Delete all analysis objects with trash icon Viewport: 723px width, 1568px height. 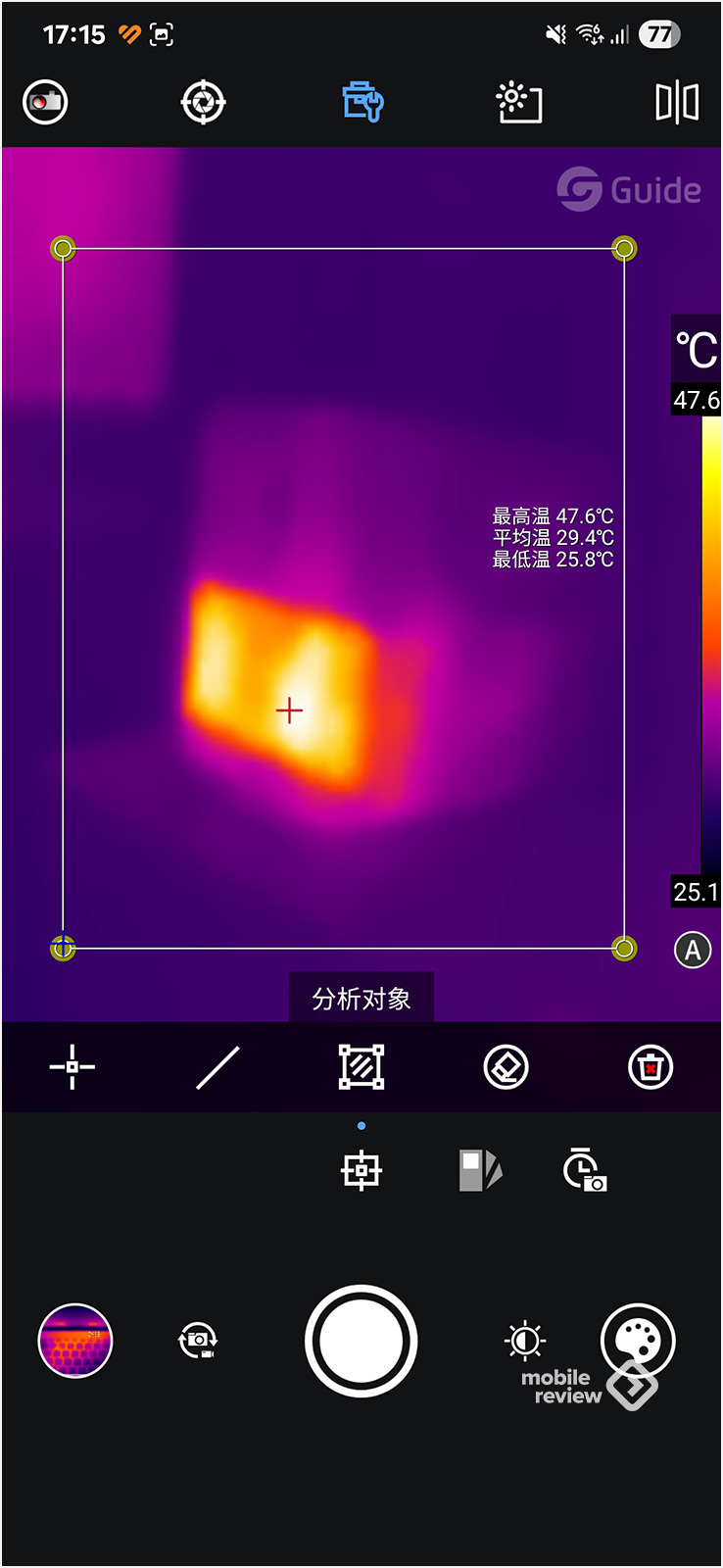651,1067
